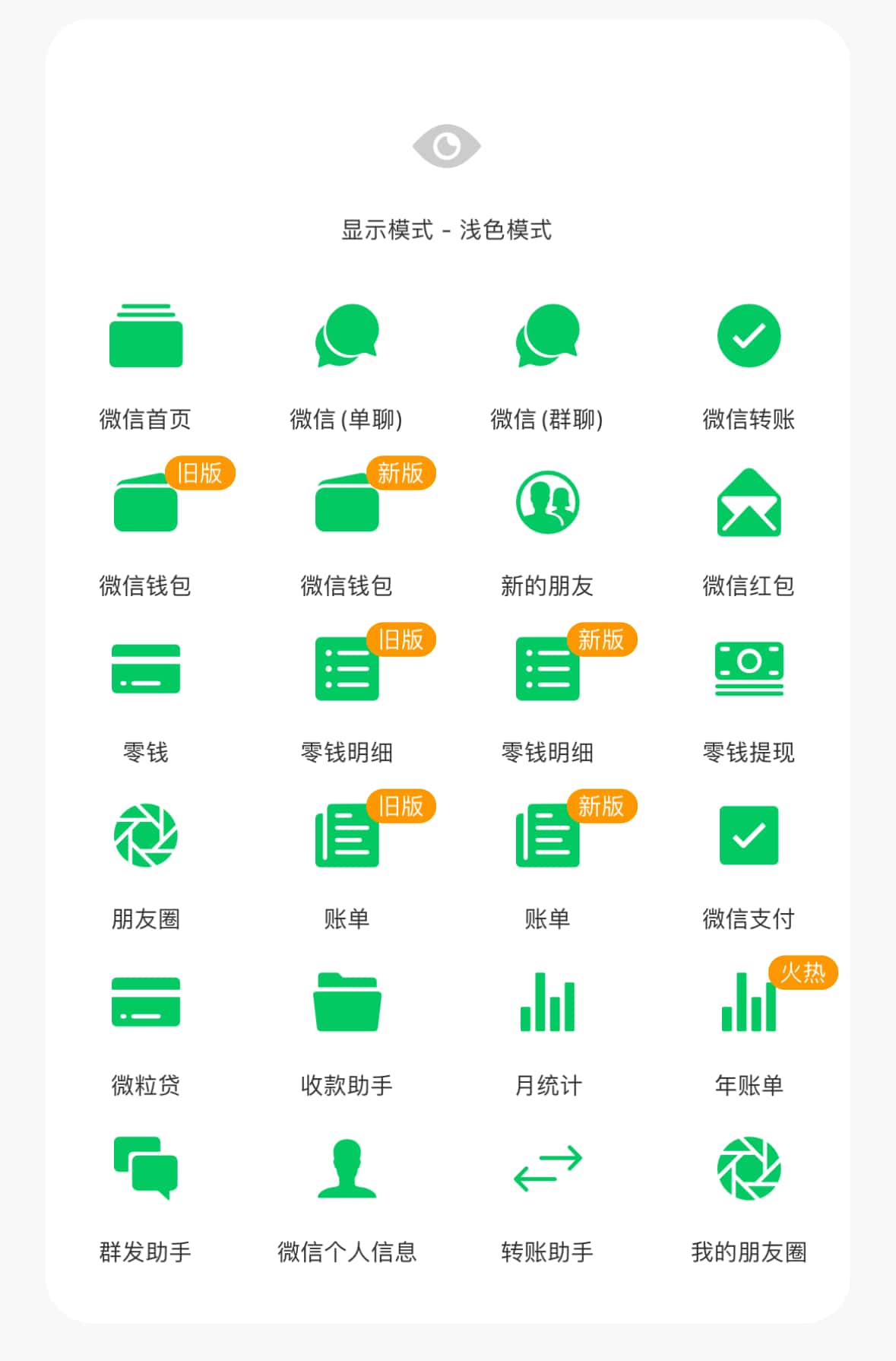Toggle the display mode eye icon
The height and width of the screenshot is (1361, 896).
pyautogui.click(x=447, y=145)
